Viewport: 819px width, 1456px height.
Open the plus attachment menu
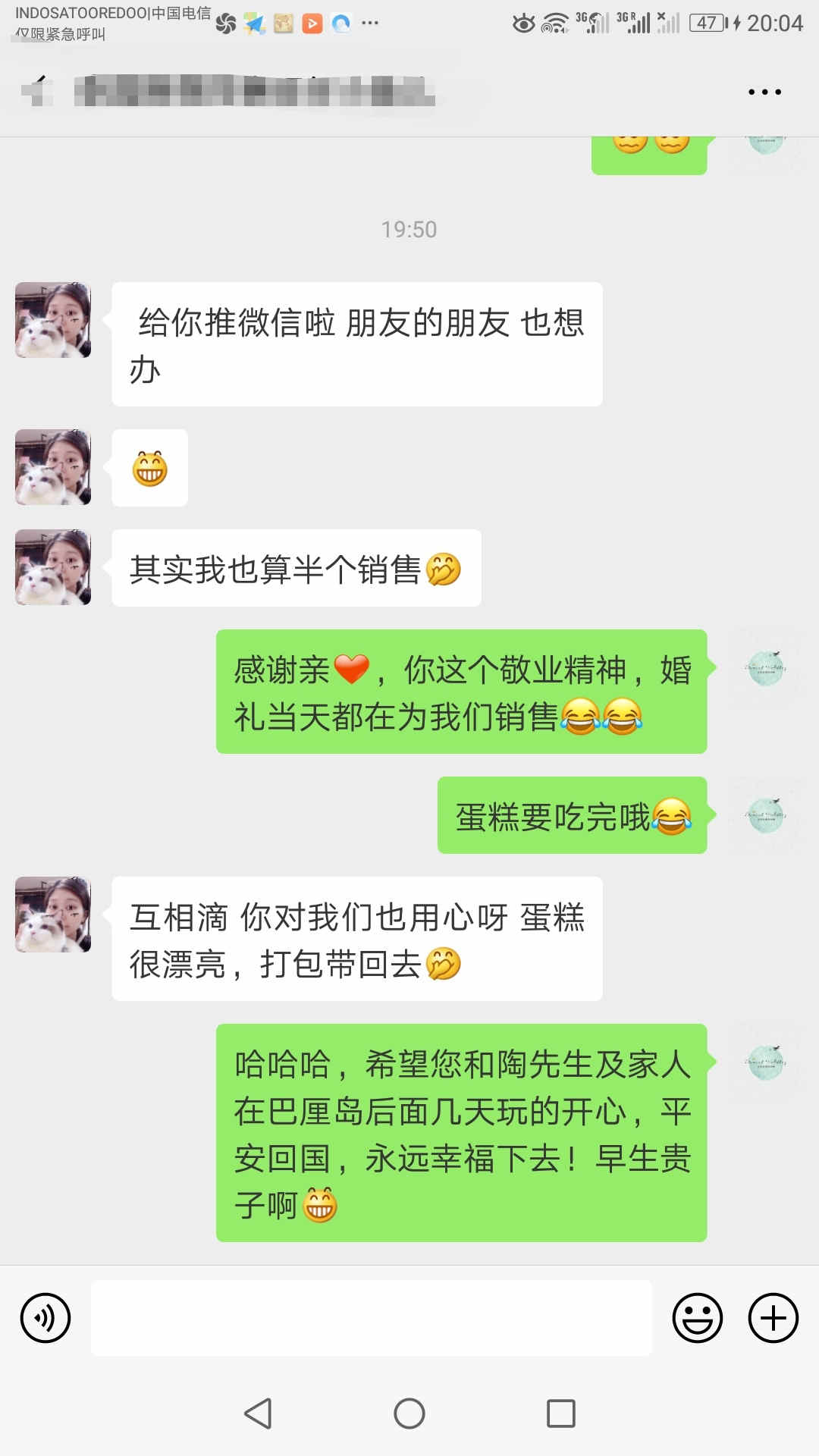tap(773, 1318)
